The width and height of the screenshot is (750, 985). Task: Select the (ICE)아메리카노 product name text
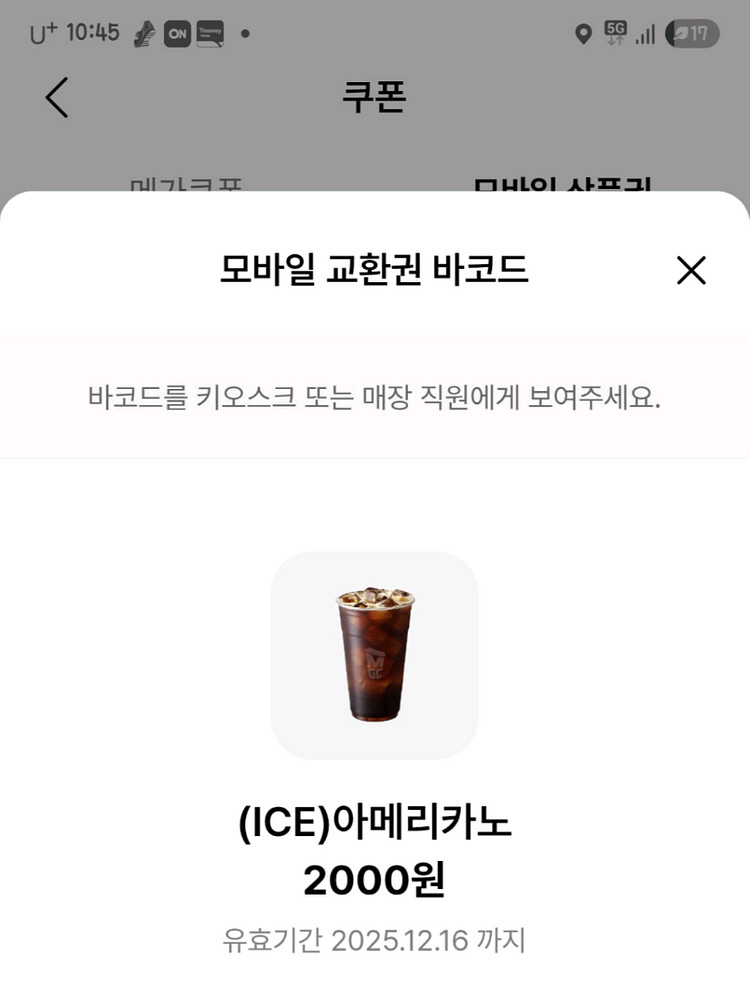tap(374, 823)
